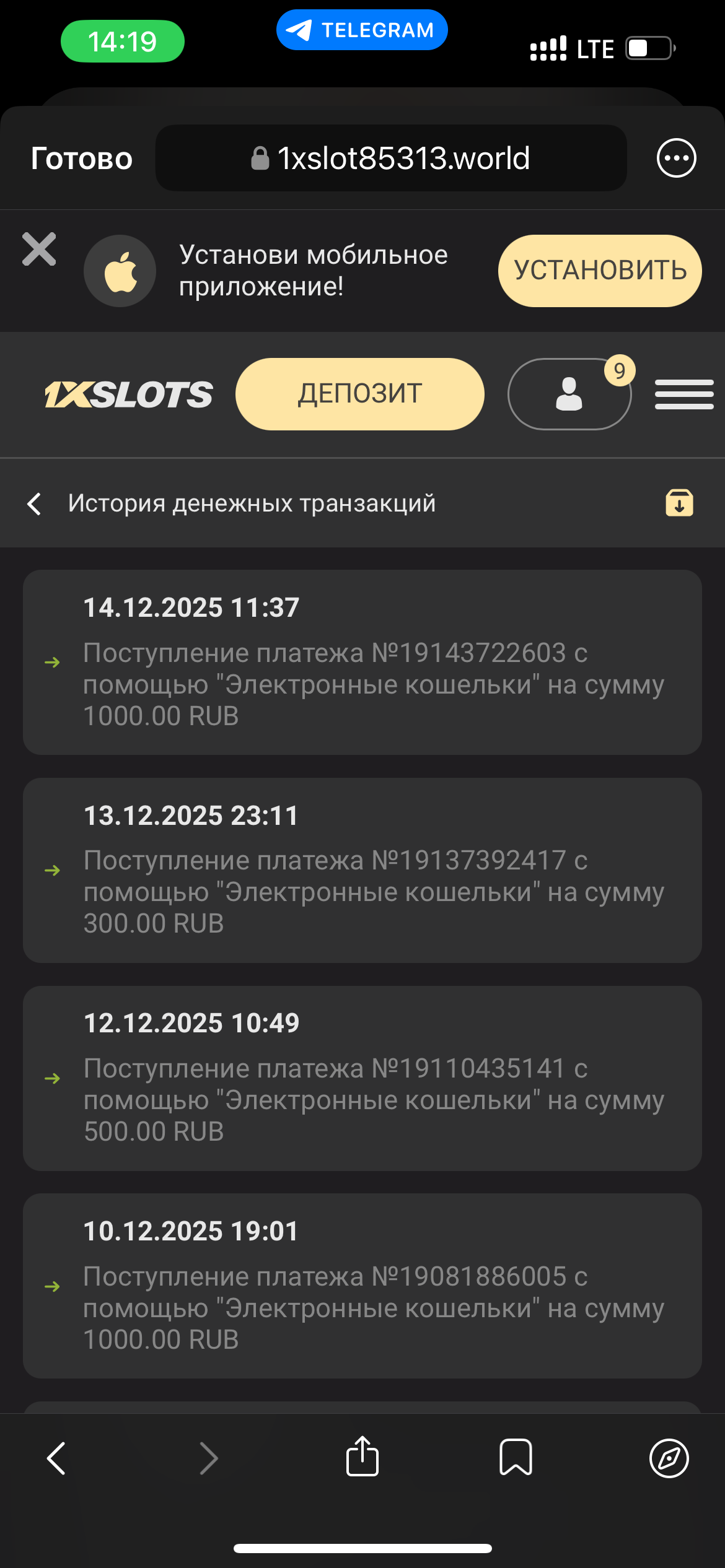Open the bookmark icon in bottom toolbar
The image size is (725, 1568).
(x=516, y=1457)
